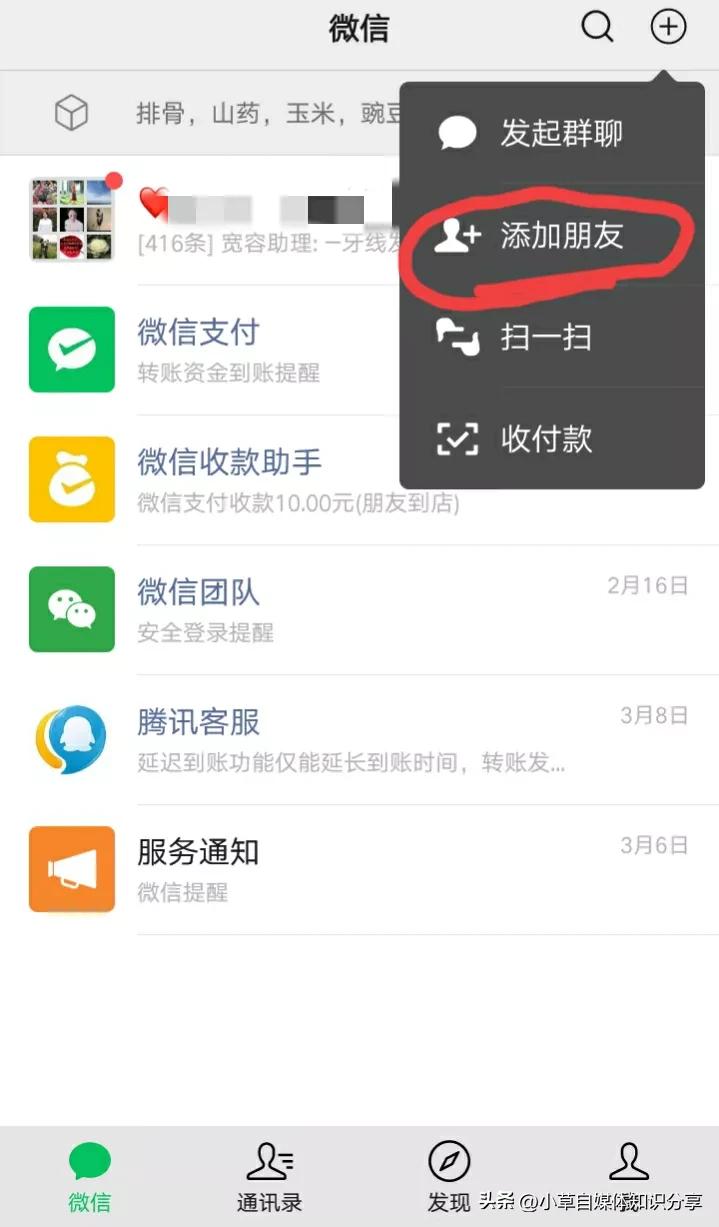The width and height of the screenshot is (719, 1227).
Task: Go to the 微信 chats tab
Action: tap(90, 1177)
